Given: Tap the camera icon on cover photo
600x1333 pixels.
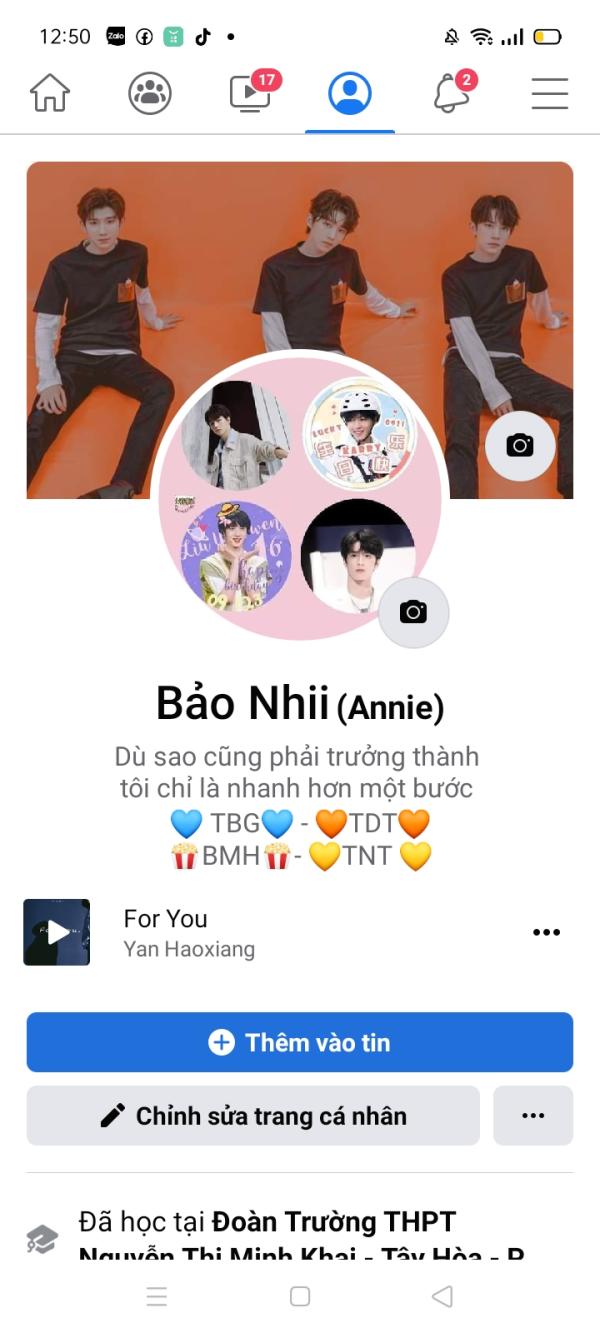Looking at the screenshot, I should coord(520,445).
